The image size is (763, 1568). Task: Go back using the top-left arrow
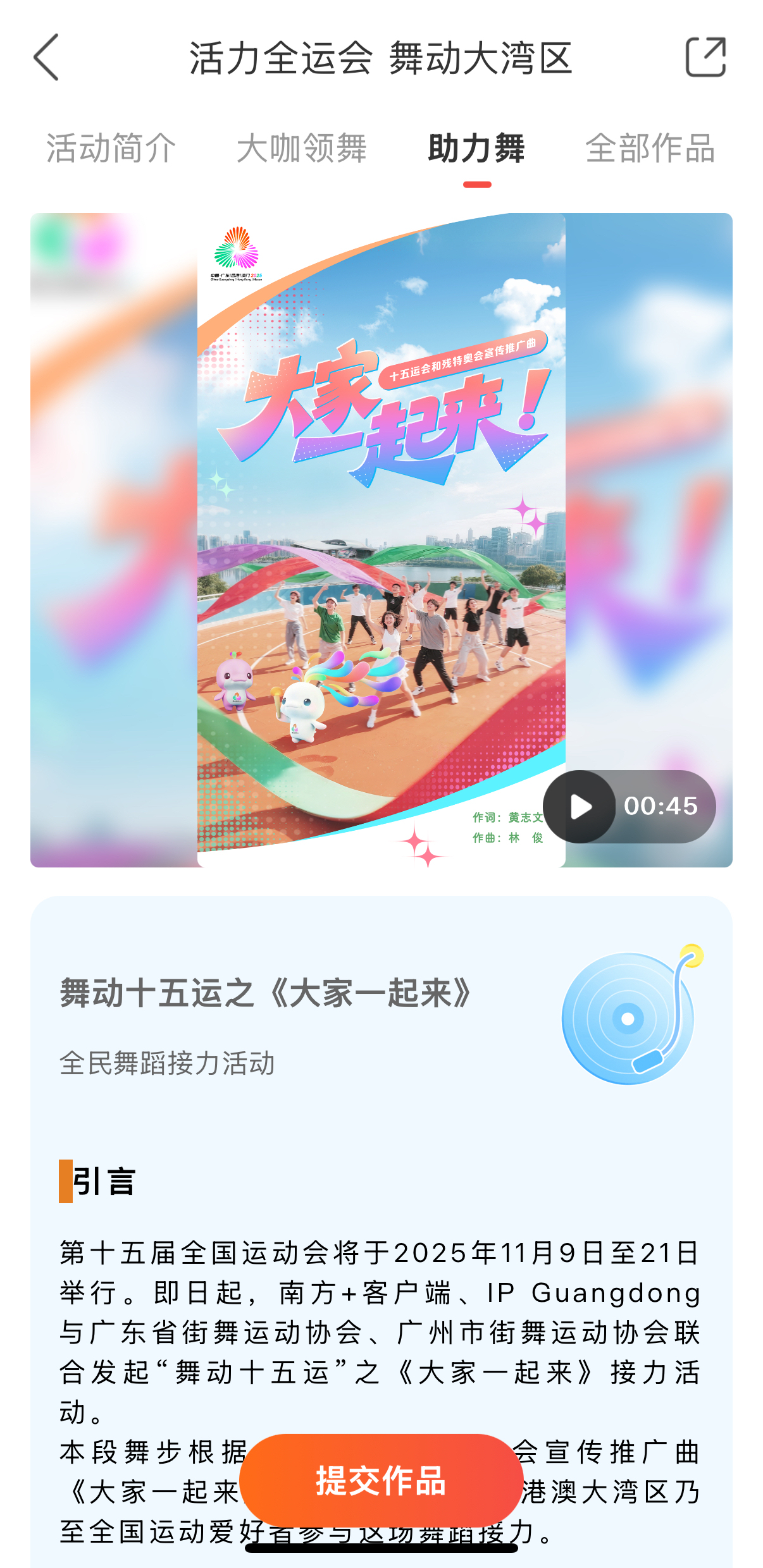tap(46, 58)
